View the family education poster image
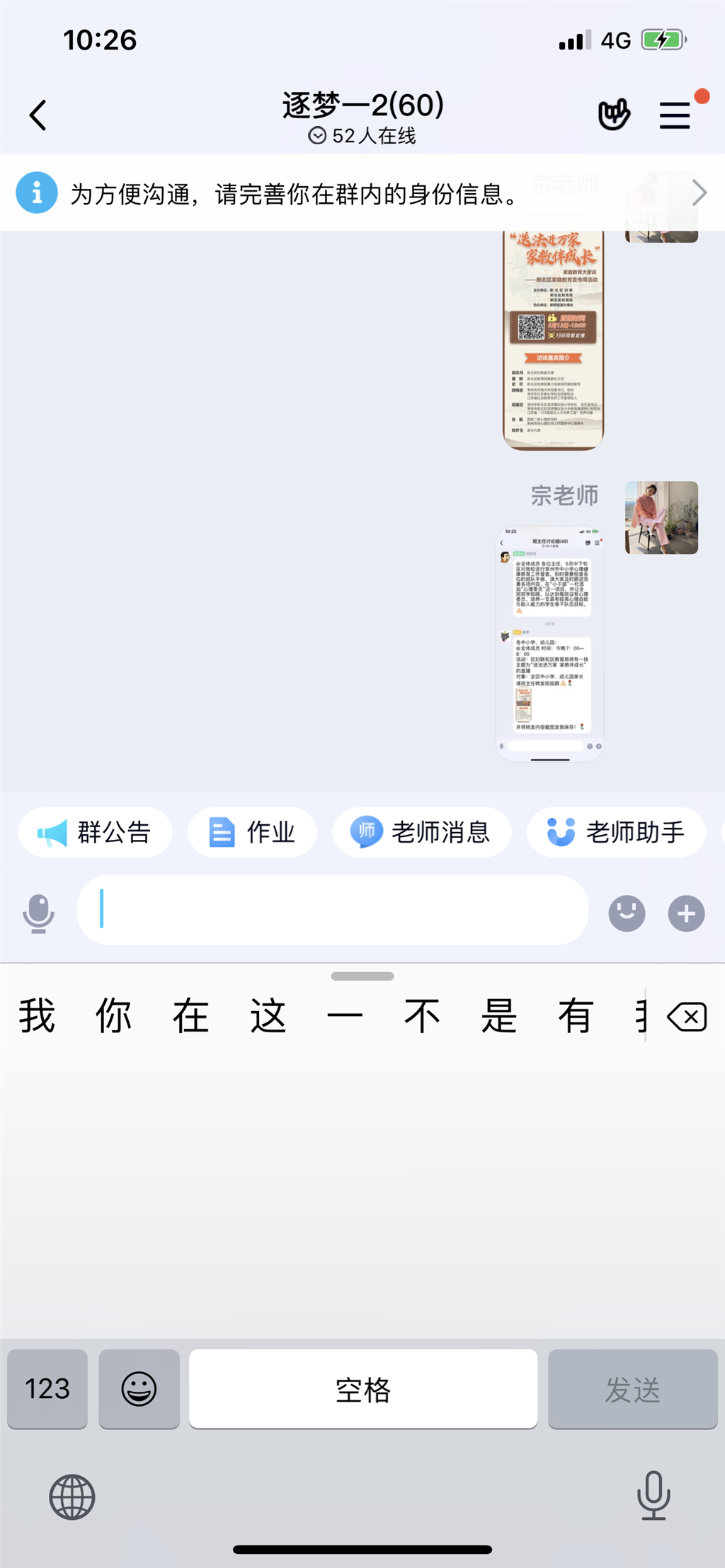This screenshot has width=725, height=1568. (x=553, y=340)
